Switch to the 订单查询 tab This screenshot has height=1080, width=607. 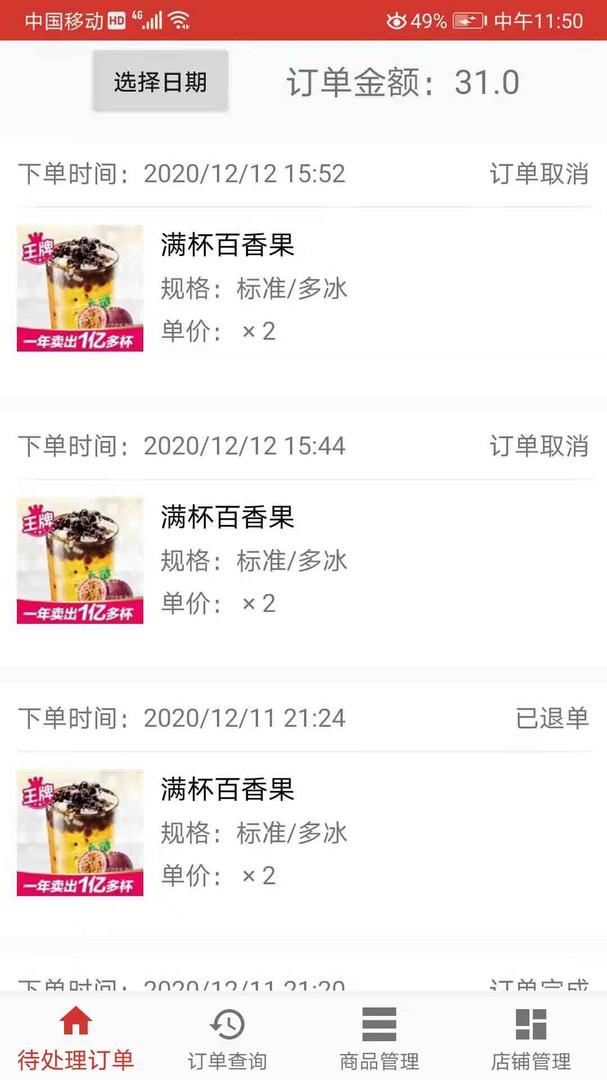227,1038
